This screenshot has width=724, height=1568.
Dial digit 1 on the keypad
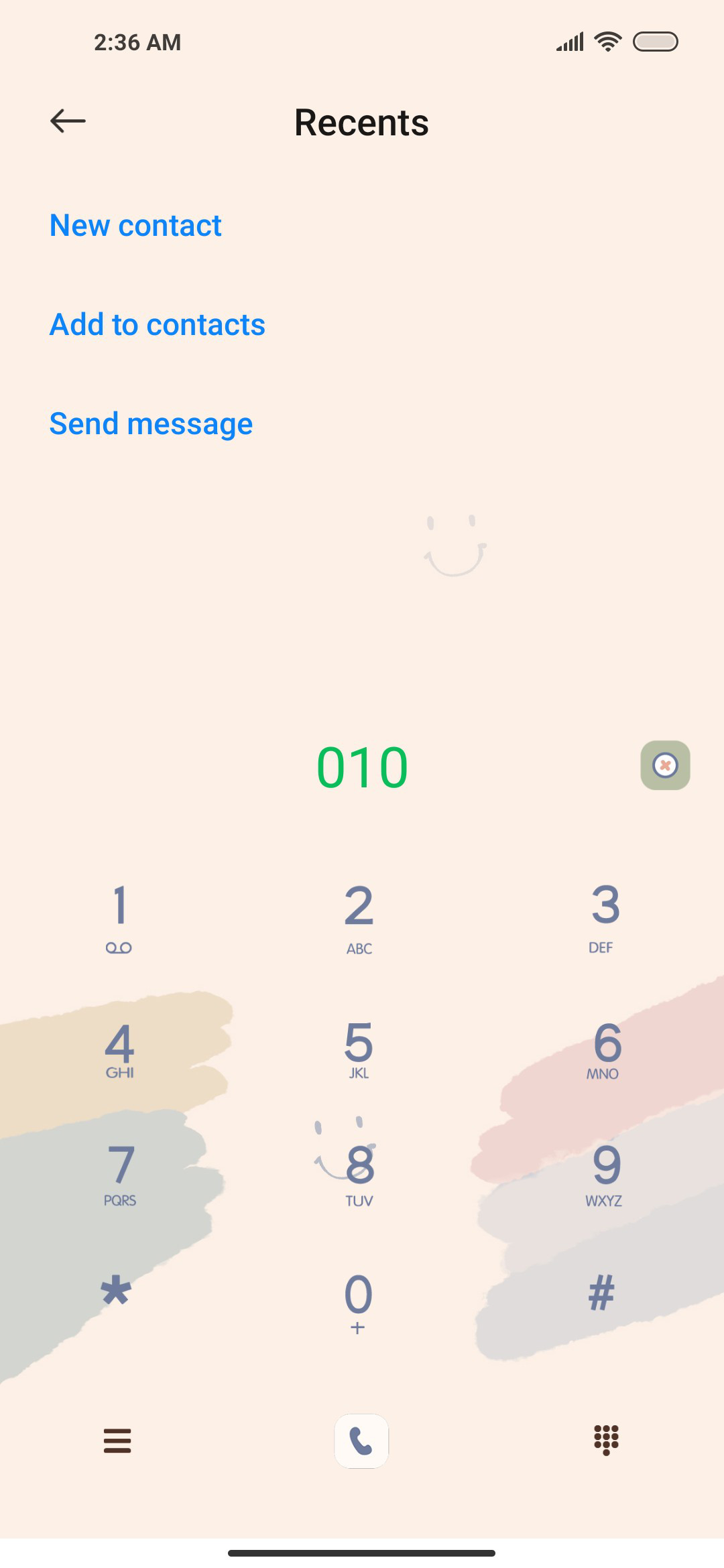pos(119,919)
